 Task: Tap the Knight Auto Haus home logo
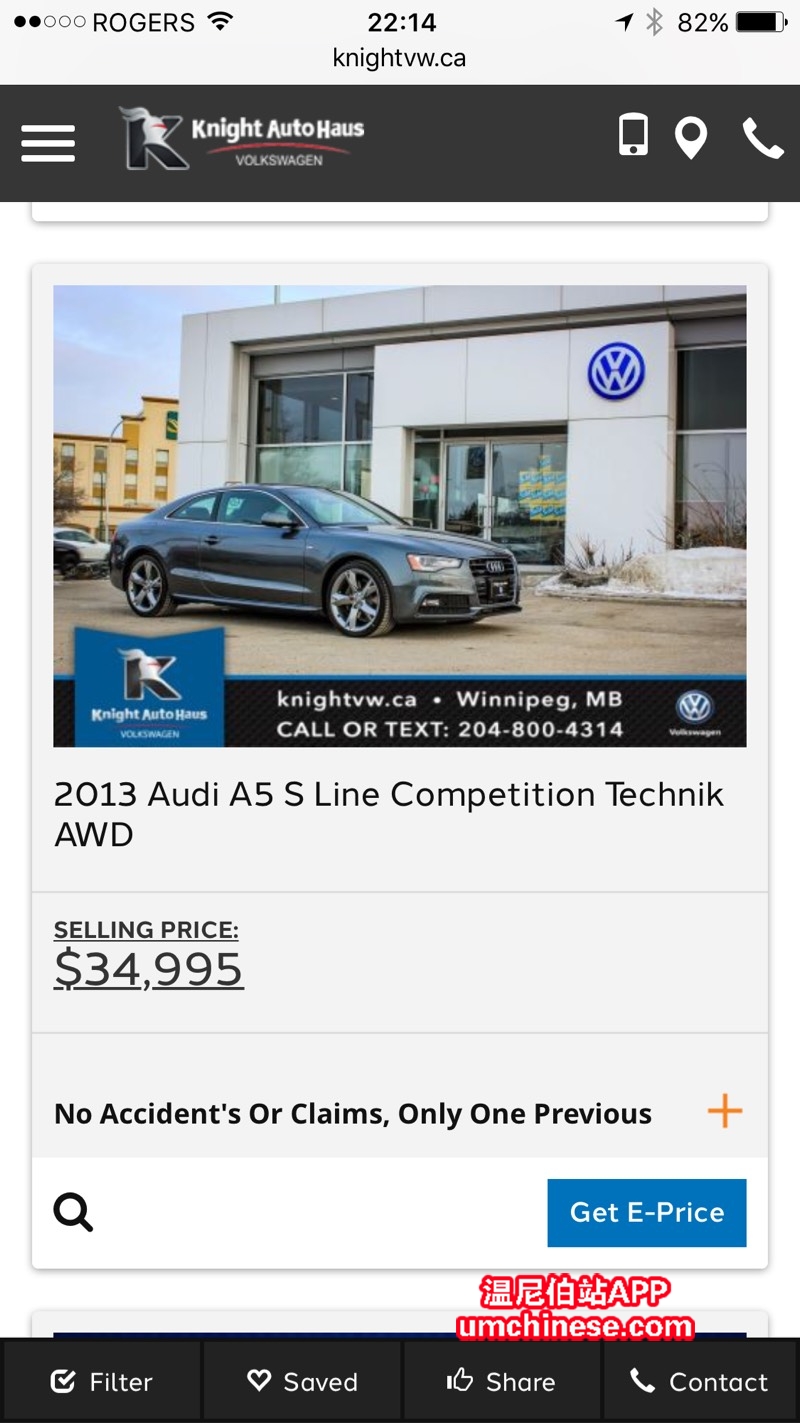click(241, 138)
